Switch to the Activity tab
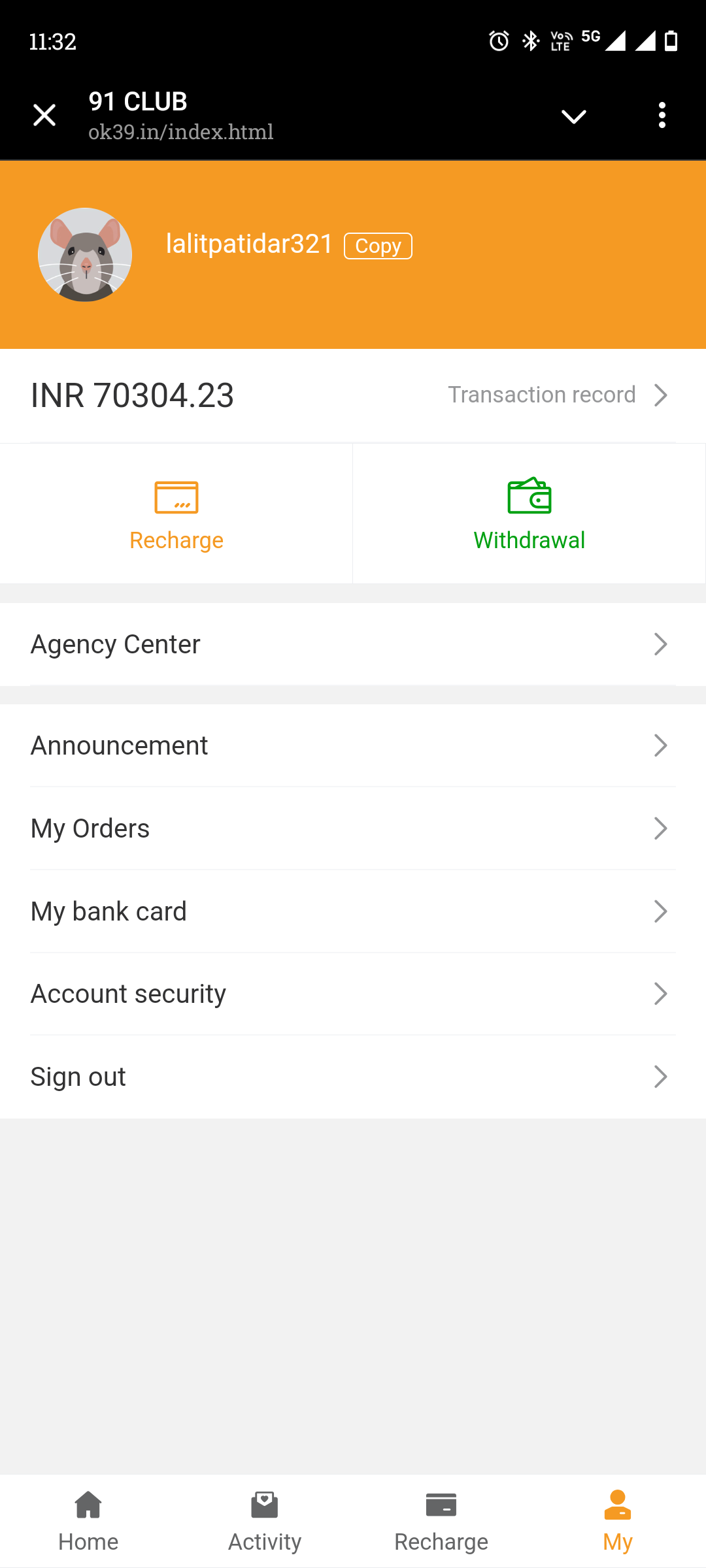Image resolution: width=706 pixels, height=1568 pixels. tap(265, 1521)
